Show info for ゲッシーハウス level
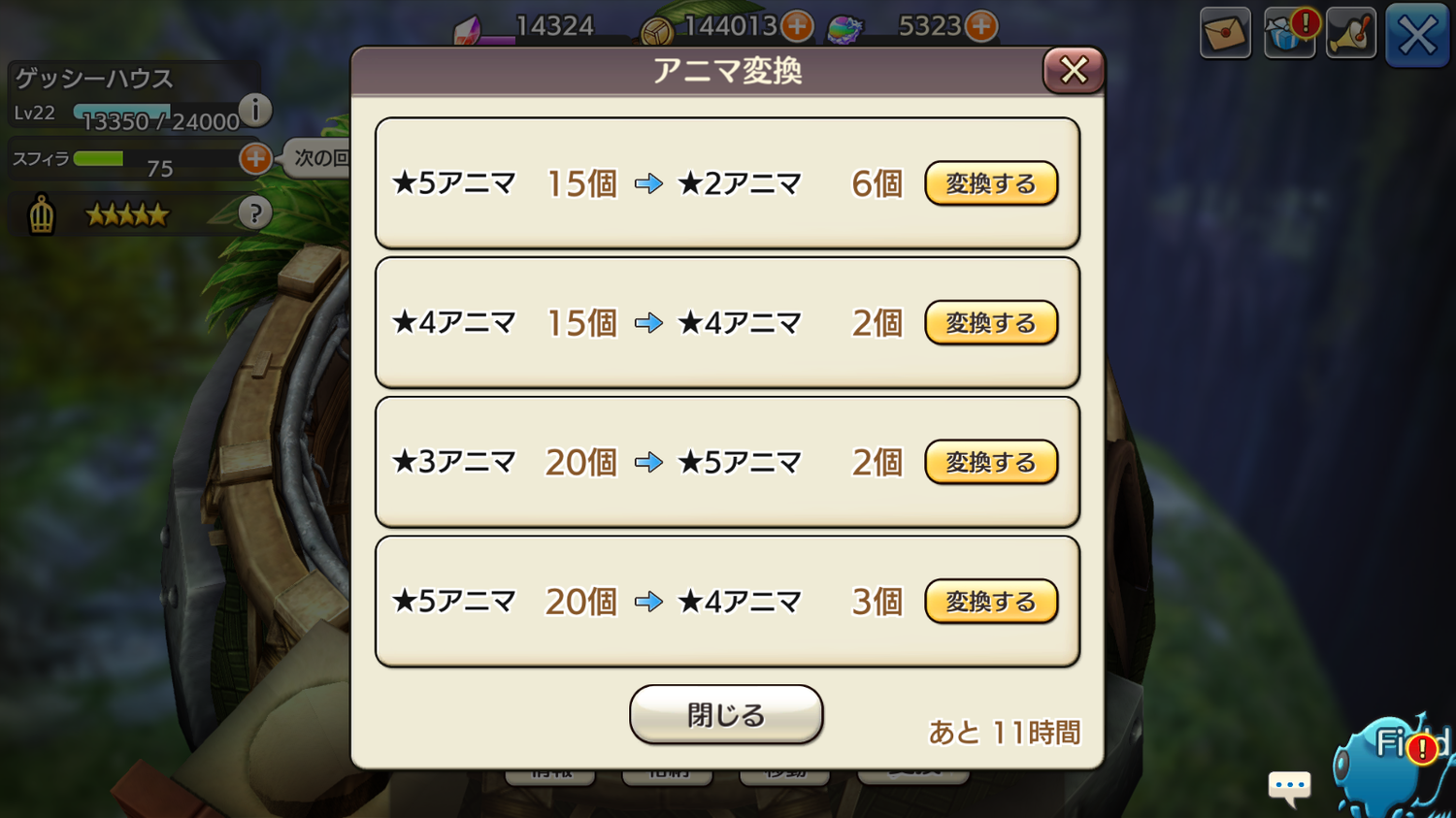 pos(255,110)
